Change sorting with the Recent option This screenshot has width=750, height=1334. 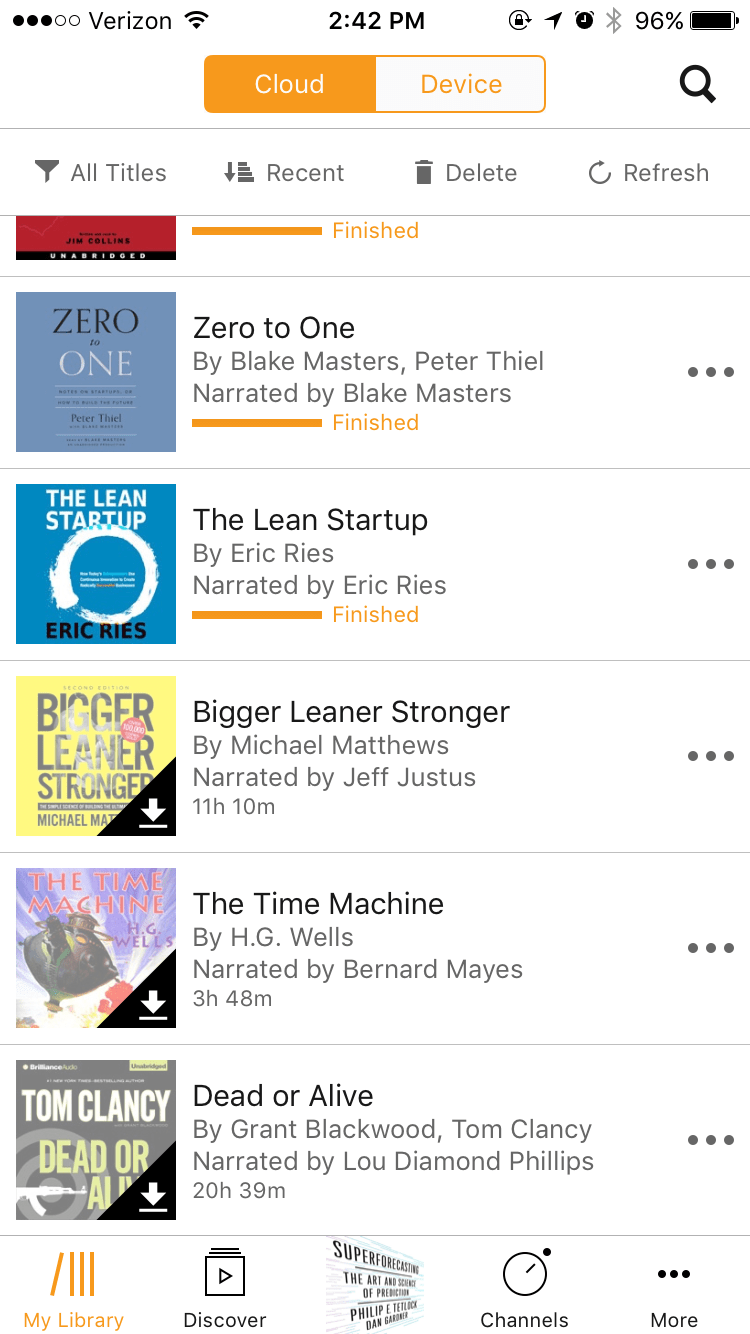(284, 173)
